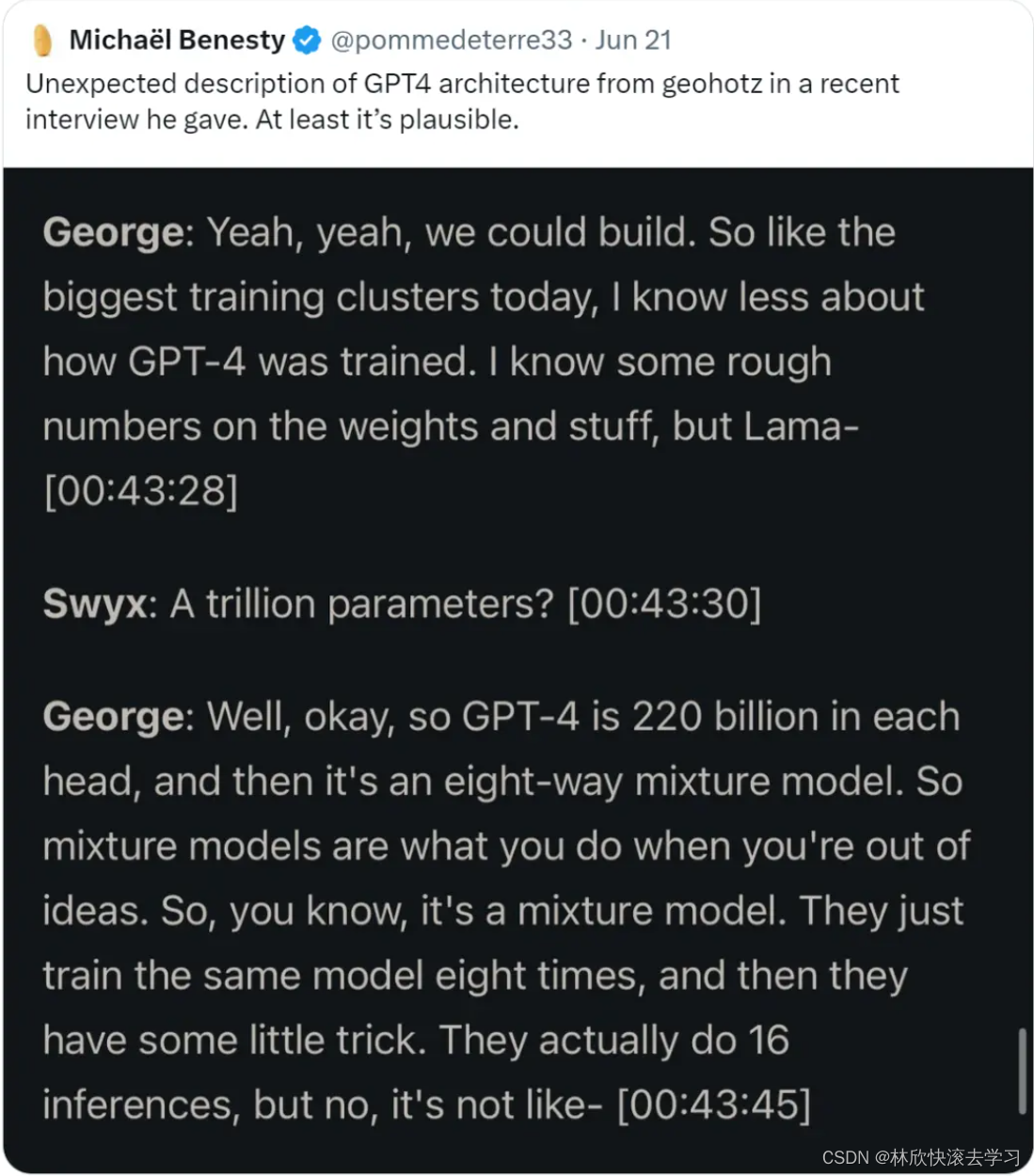1034x1176 pixels.
Task: Click the Swyx speaker label
Action: click(x=93, y=603)
